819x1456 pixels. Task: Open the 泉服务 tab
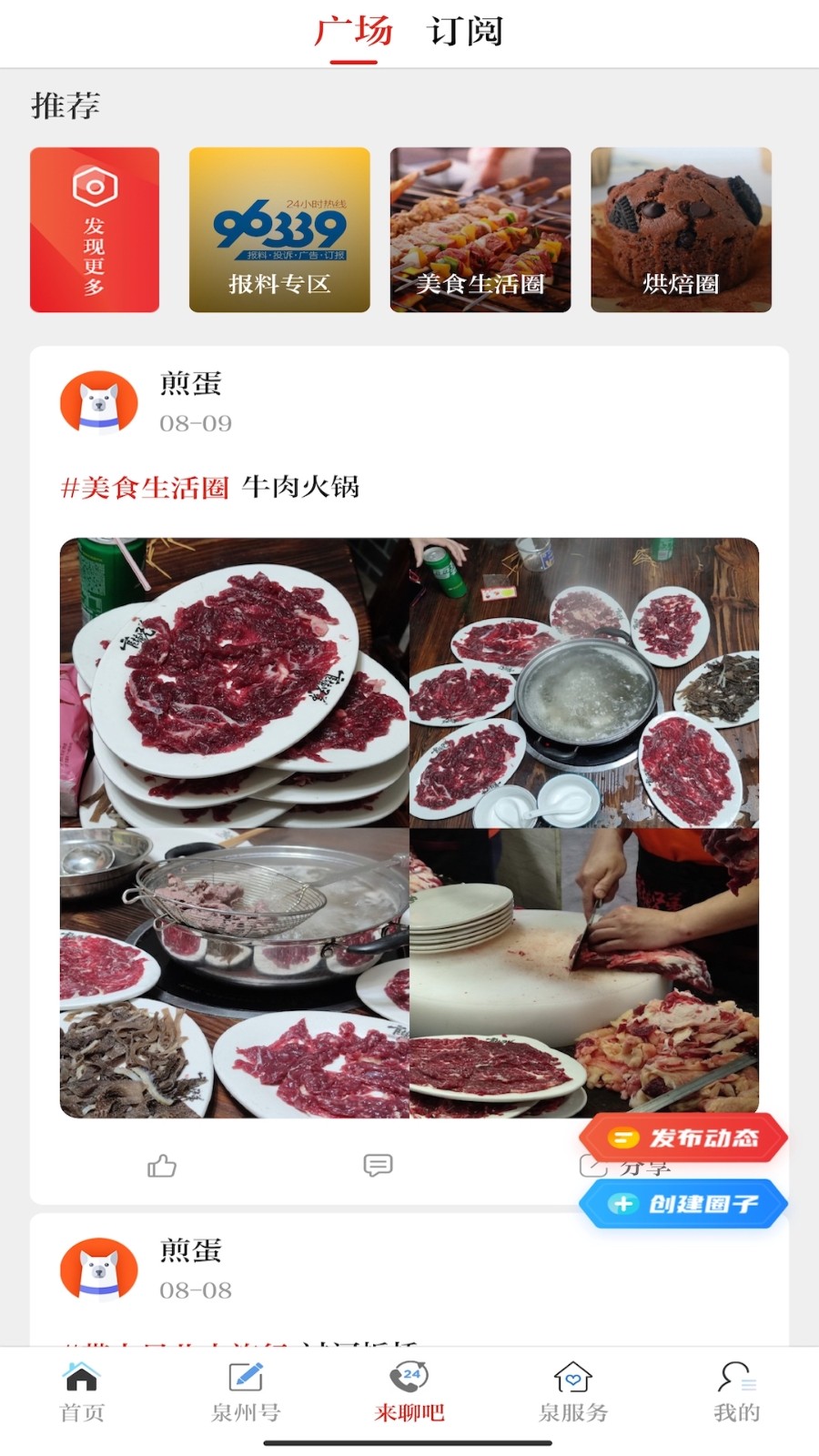point(573,1392)
